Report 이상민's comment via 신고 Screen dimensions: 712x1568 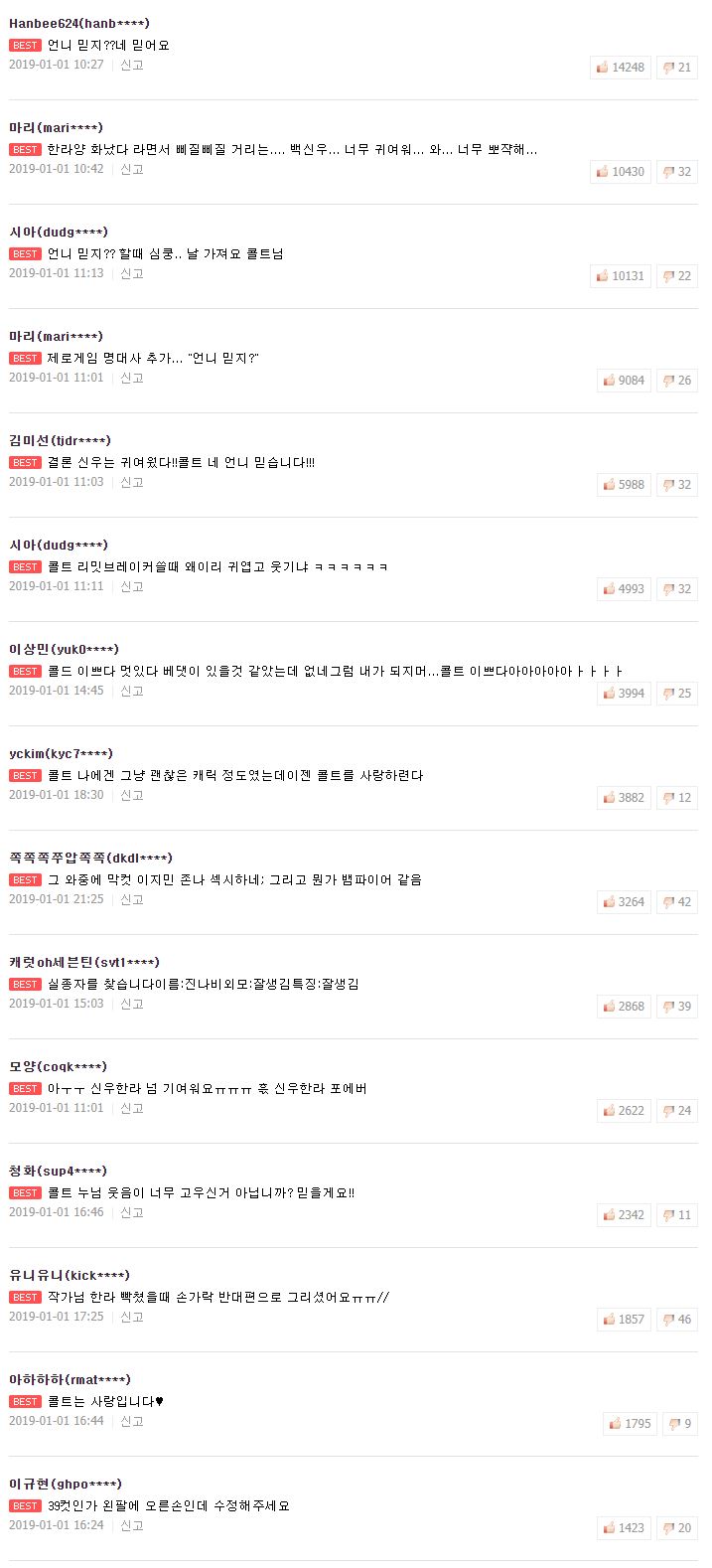click(x=132, y=691)
